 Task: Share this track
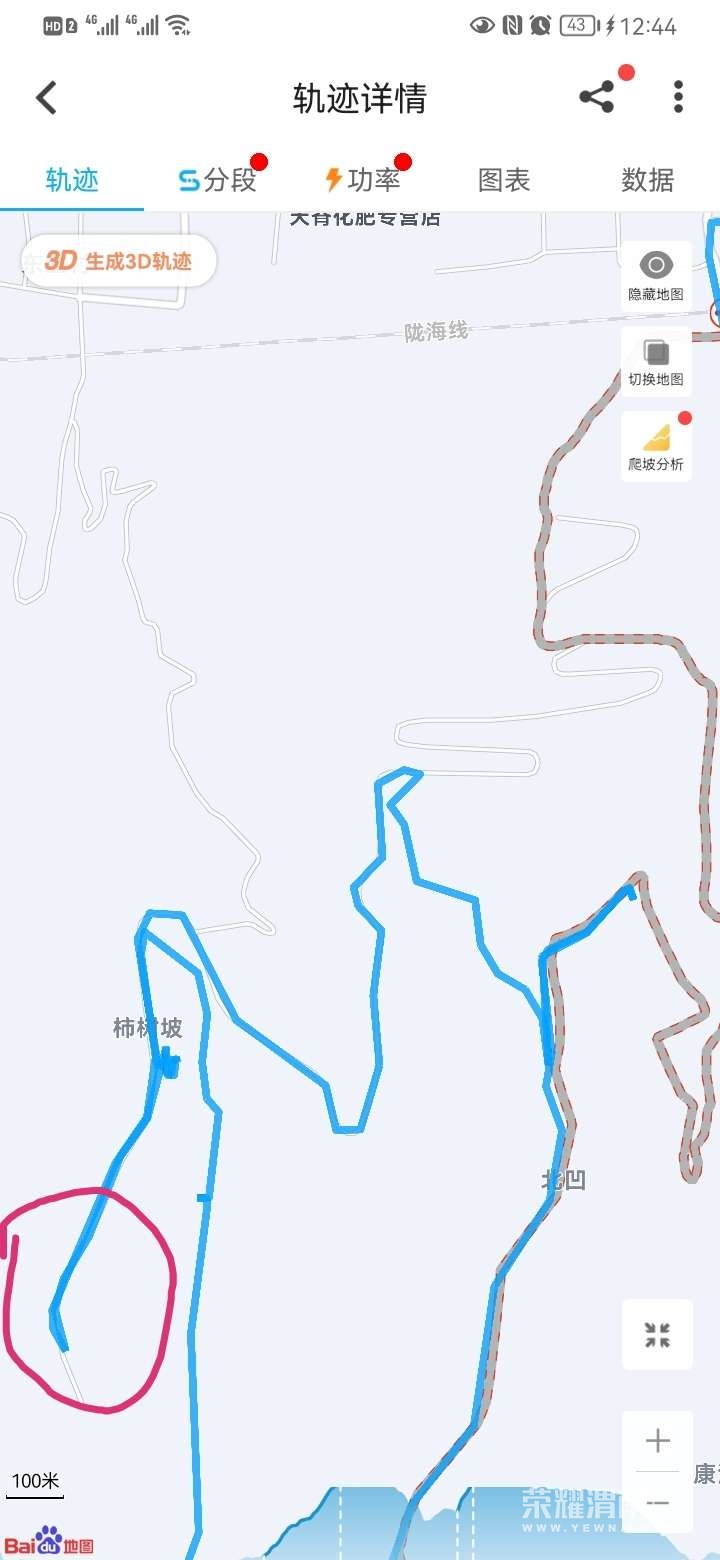597,97
